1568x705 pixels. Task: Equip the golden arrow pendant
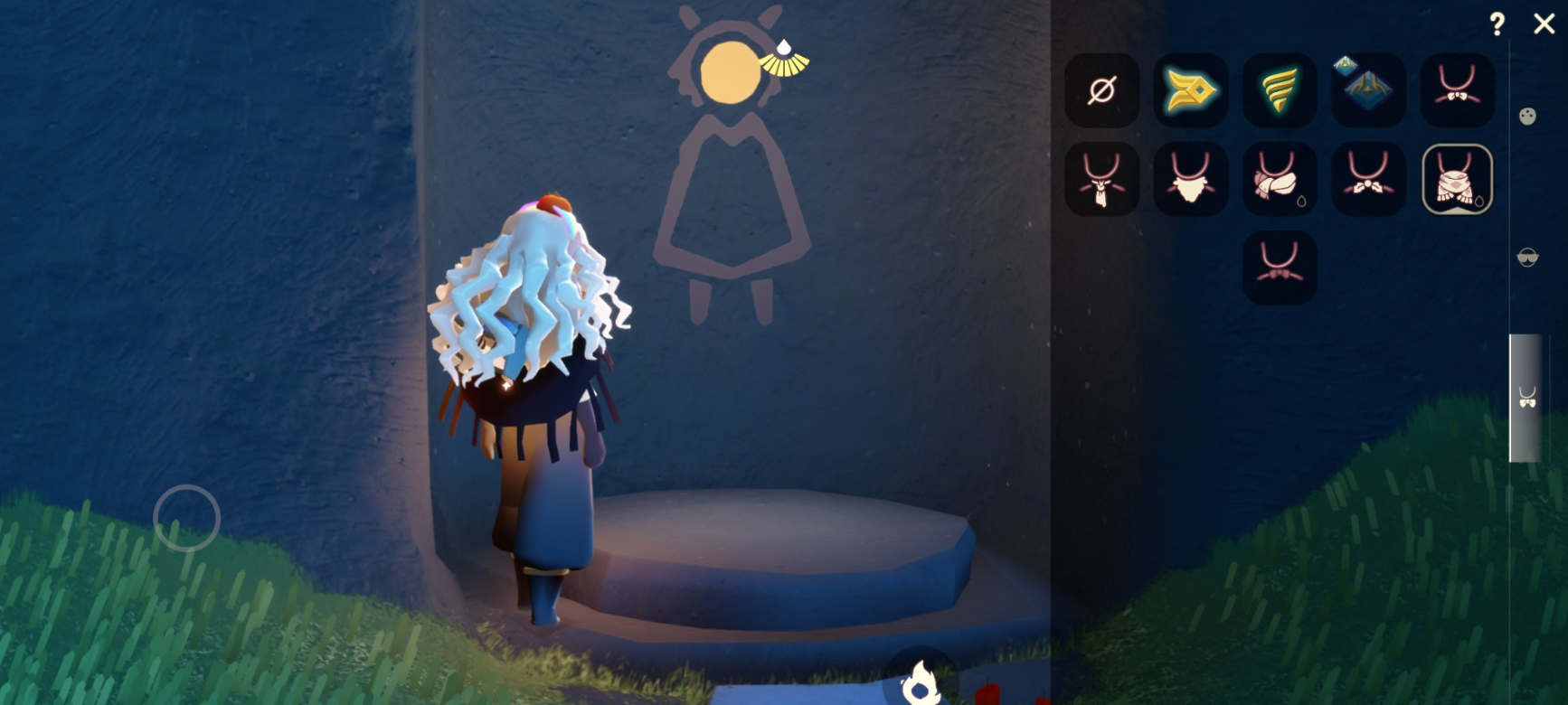[1190, 90]
